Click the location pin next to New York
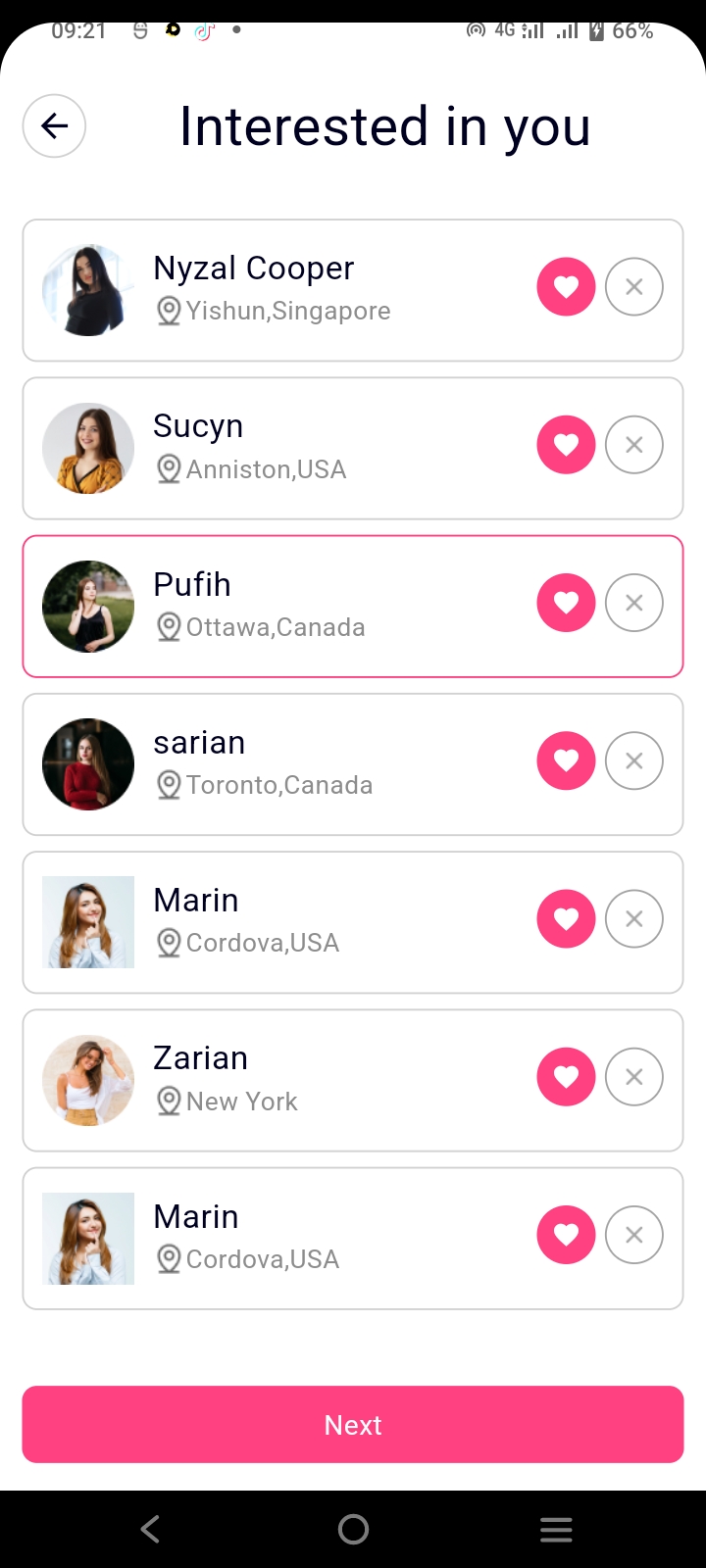The image size is (706, 1568). (x=168, y=1101)
